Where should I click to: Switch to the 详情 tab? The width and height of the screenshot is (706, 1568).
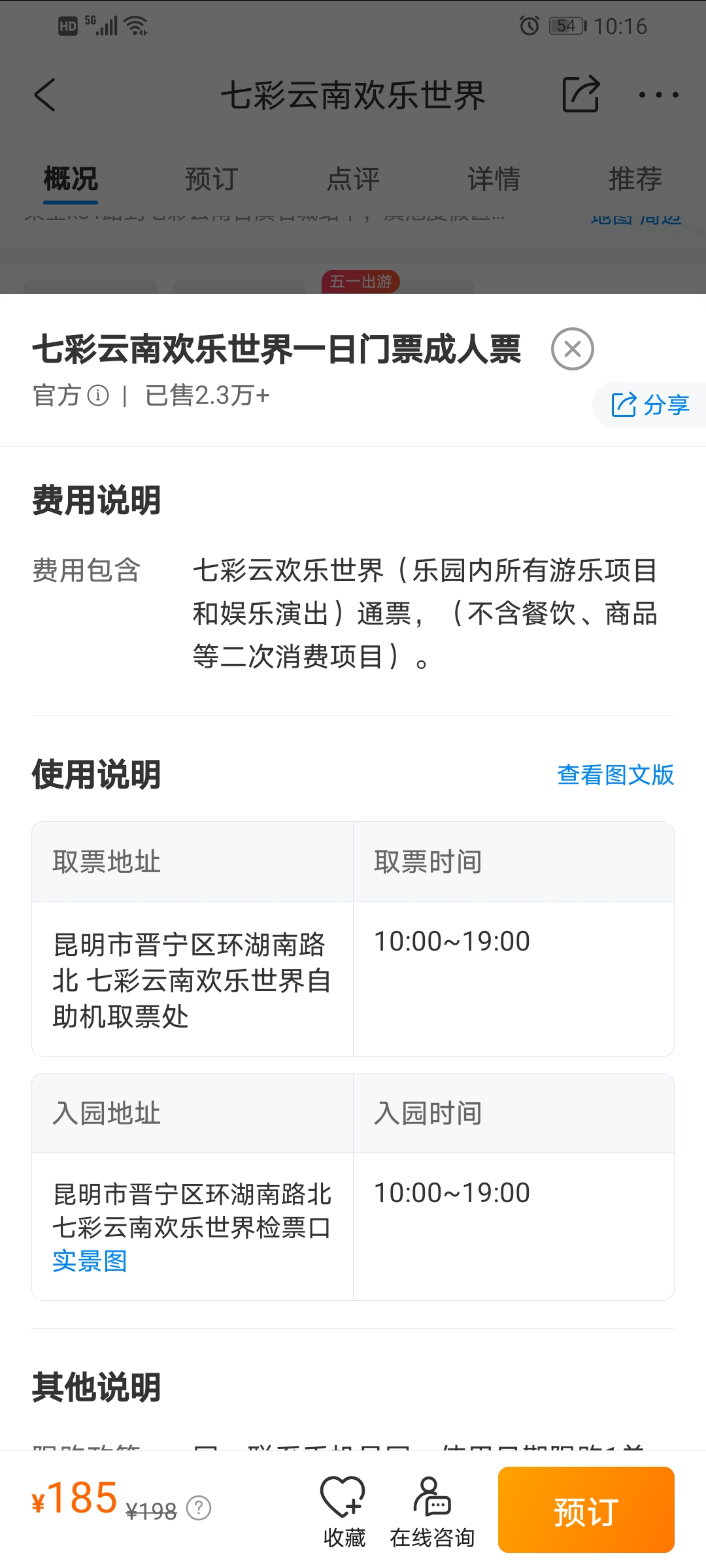(x=494, y=179)
